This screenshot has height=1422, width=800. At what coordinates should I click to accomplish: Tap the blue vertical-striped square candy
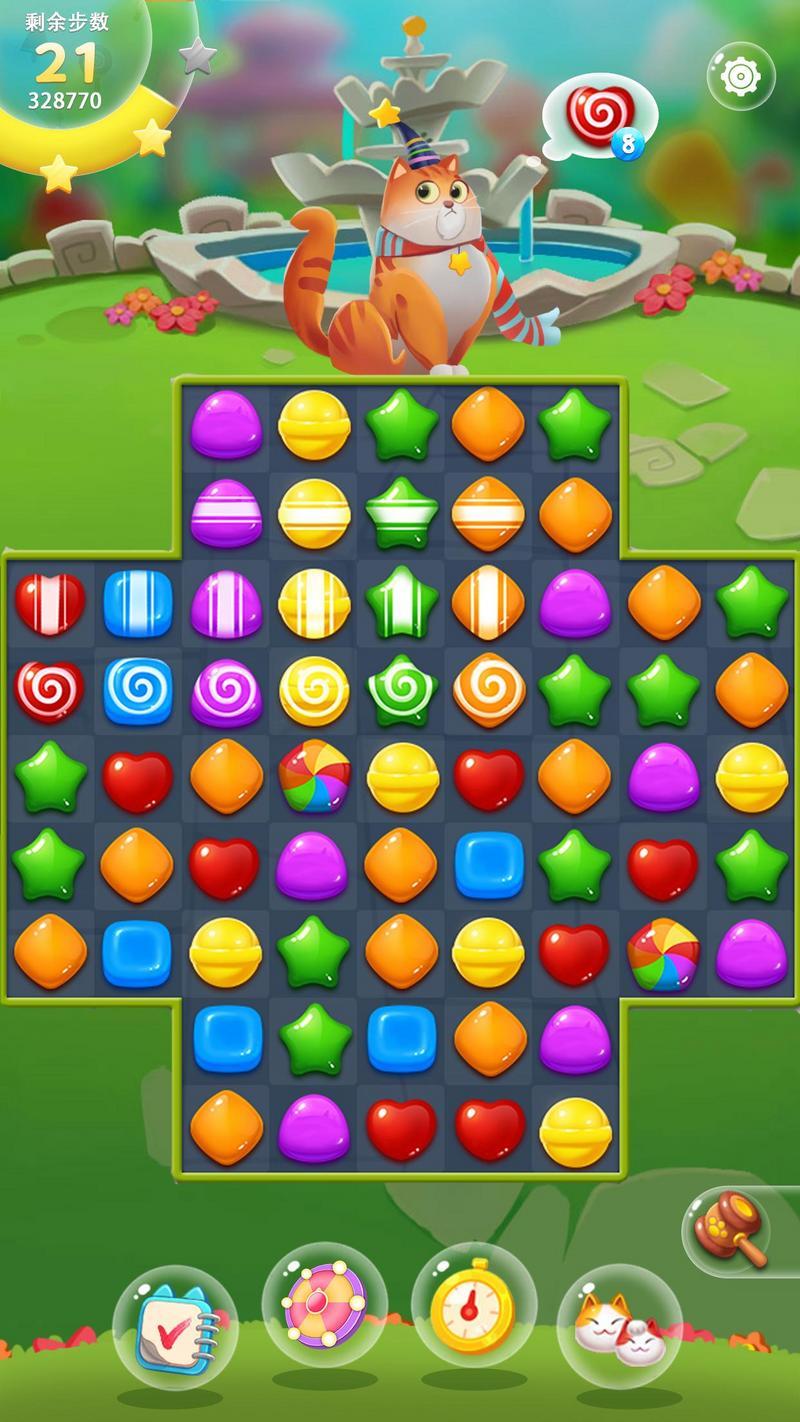pyautogui.click(x=138, y=604)
